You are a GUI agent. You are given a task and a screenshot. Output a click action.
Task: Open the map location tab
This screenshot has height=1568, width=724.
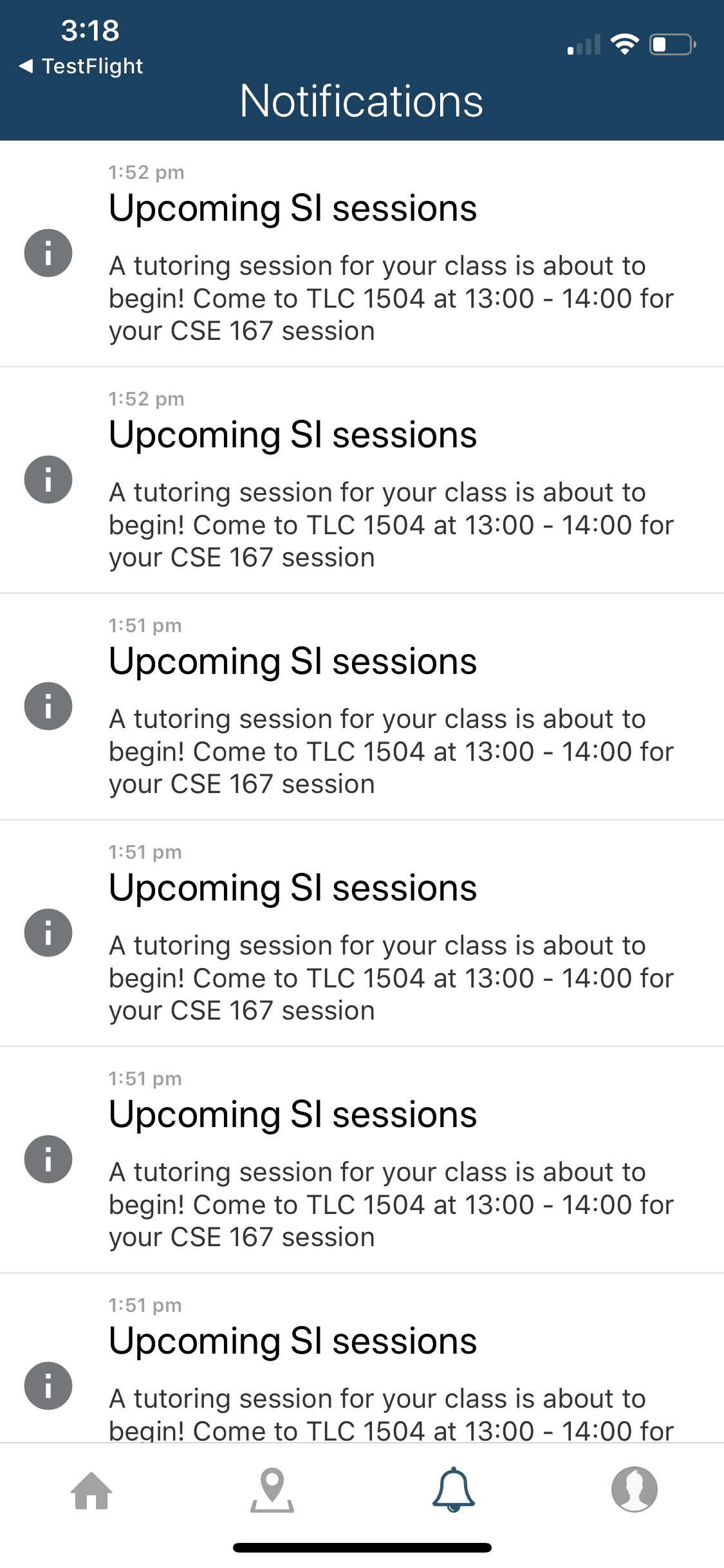point(272,1490)
